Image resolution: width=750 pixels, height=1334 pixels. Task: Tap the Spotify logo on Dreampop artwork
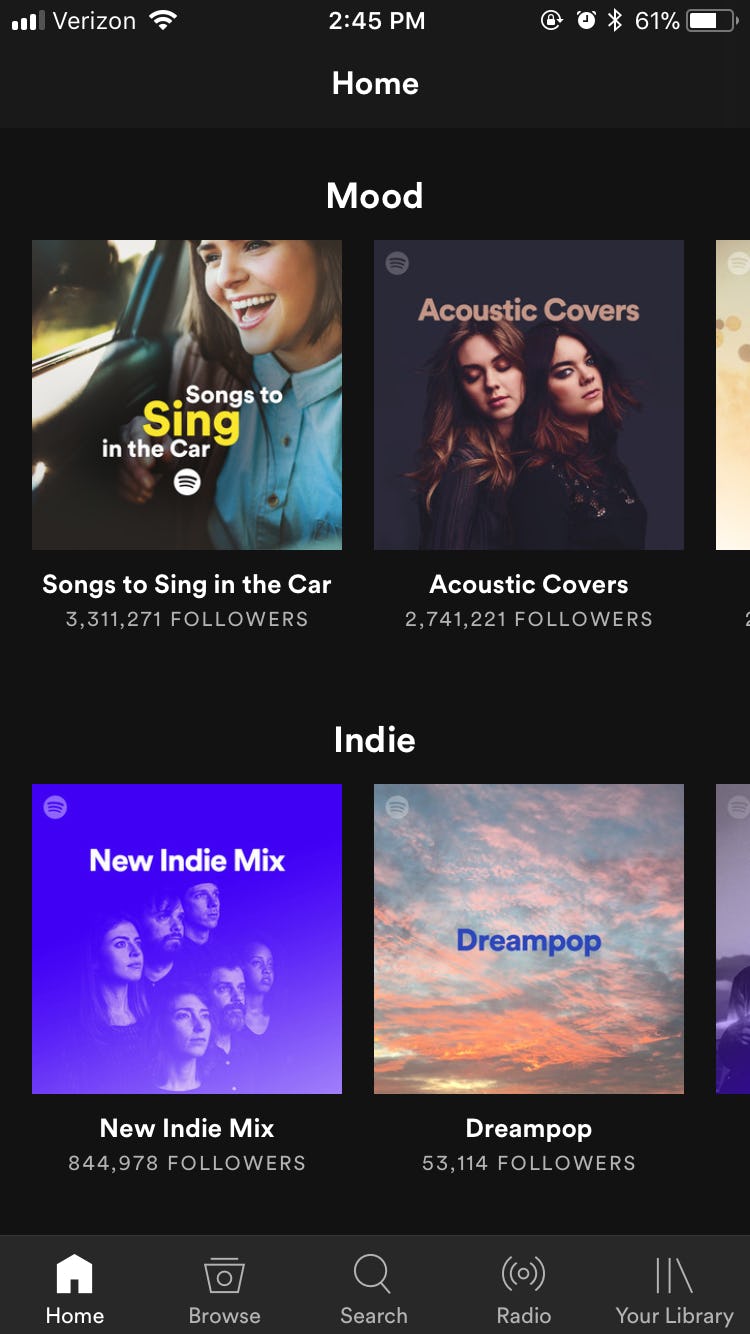pyautogui.click(x=399, y=808)
